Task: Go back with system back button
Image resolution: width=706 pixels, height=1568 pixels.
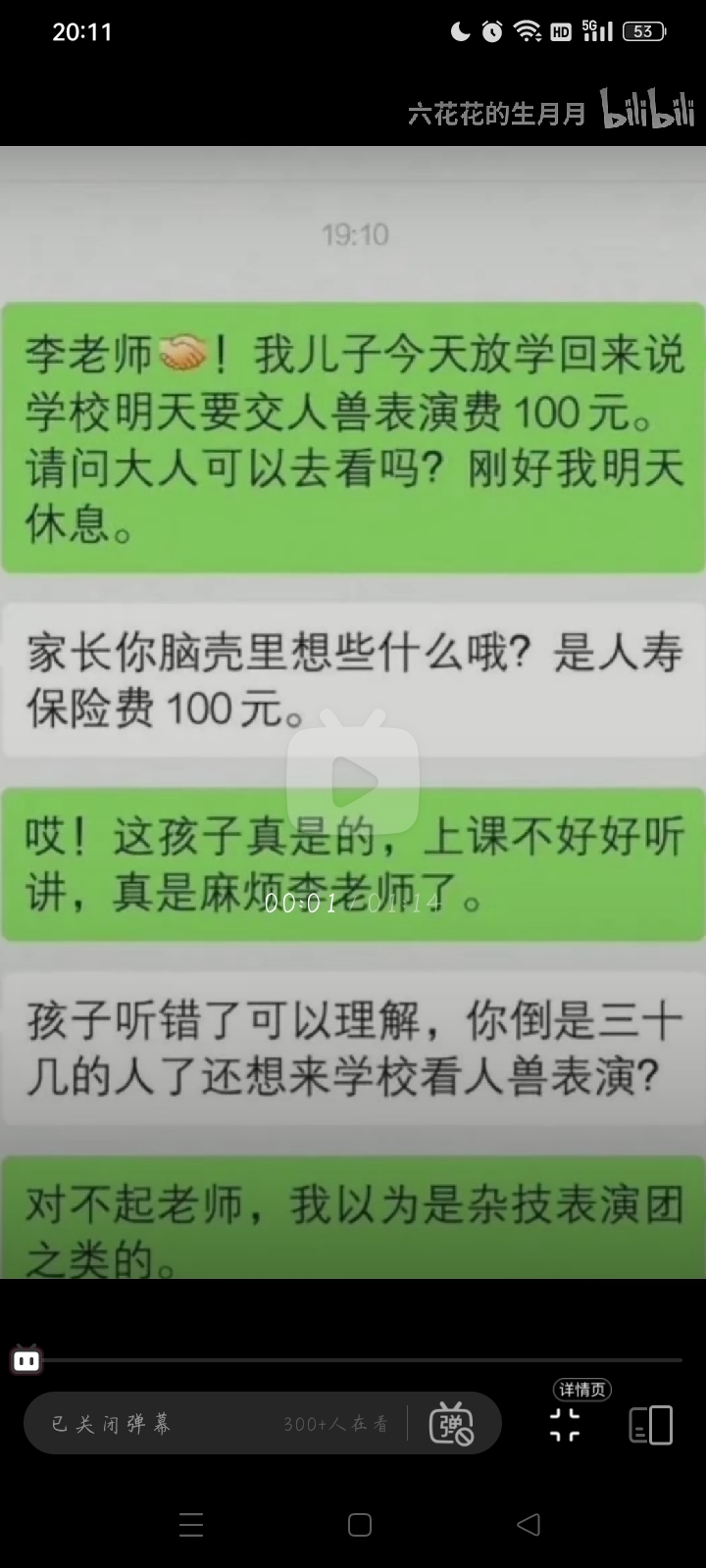Action: pos(529,1524)
